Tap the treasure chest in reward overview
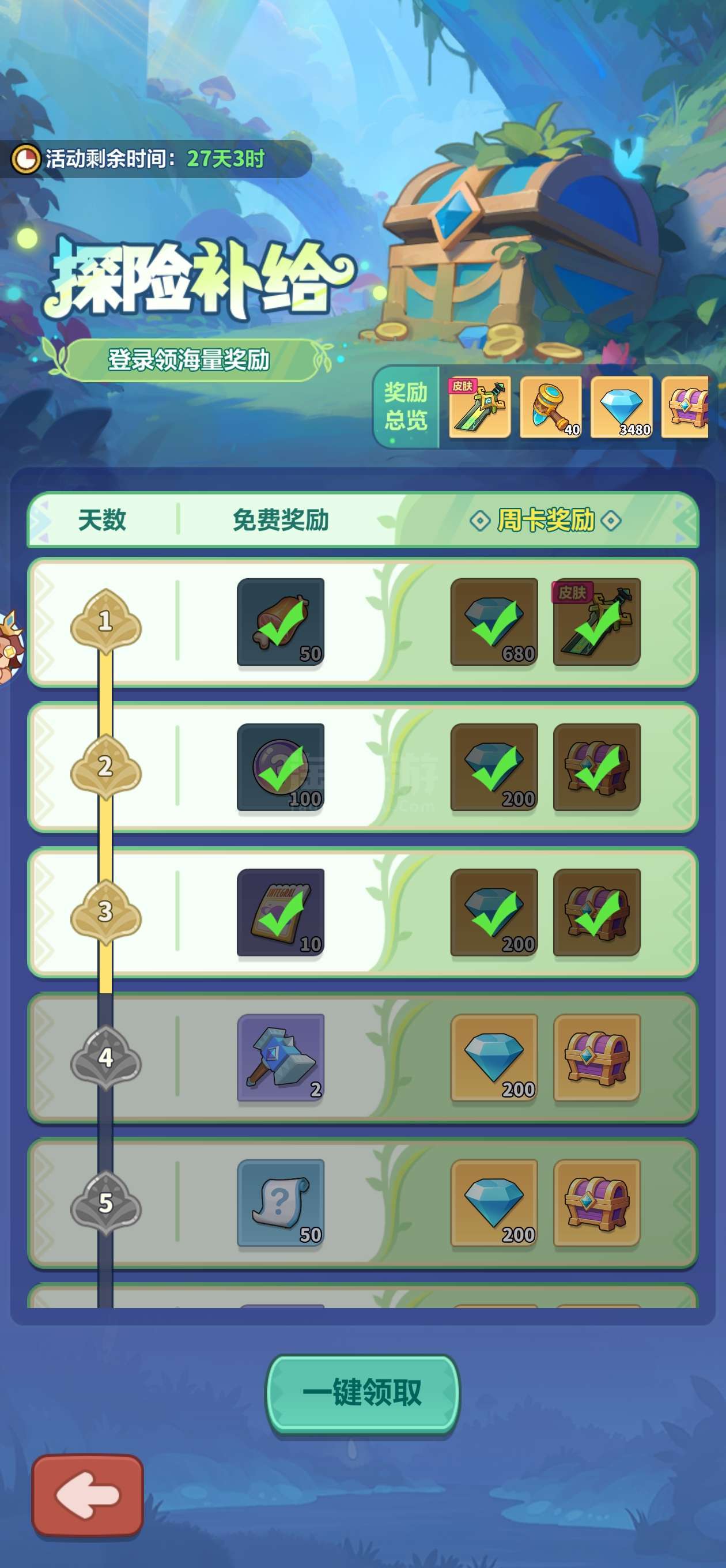 pos(685,406)
